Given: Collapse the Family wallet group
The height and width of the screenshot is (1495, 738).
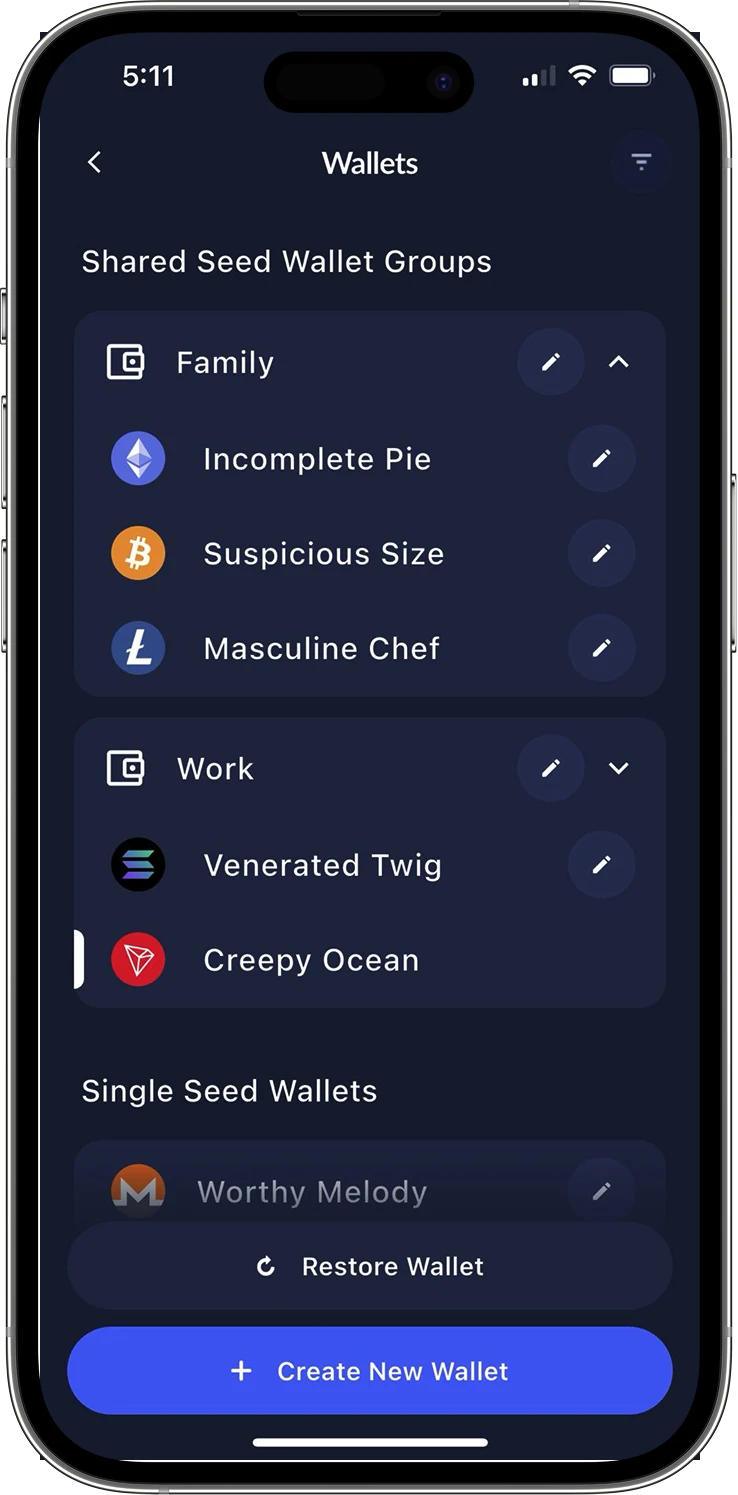Looking at the screenshot, I should pyautogui.click(x=619, y=362).
